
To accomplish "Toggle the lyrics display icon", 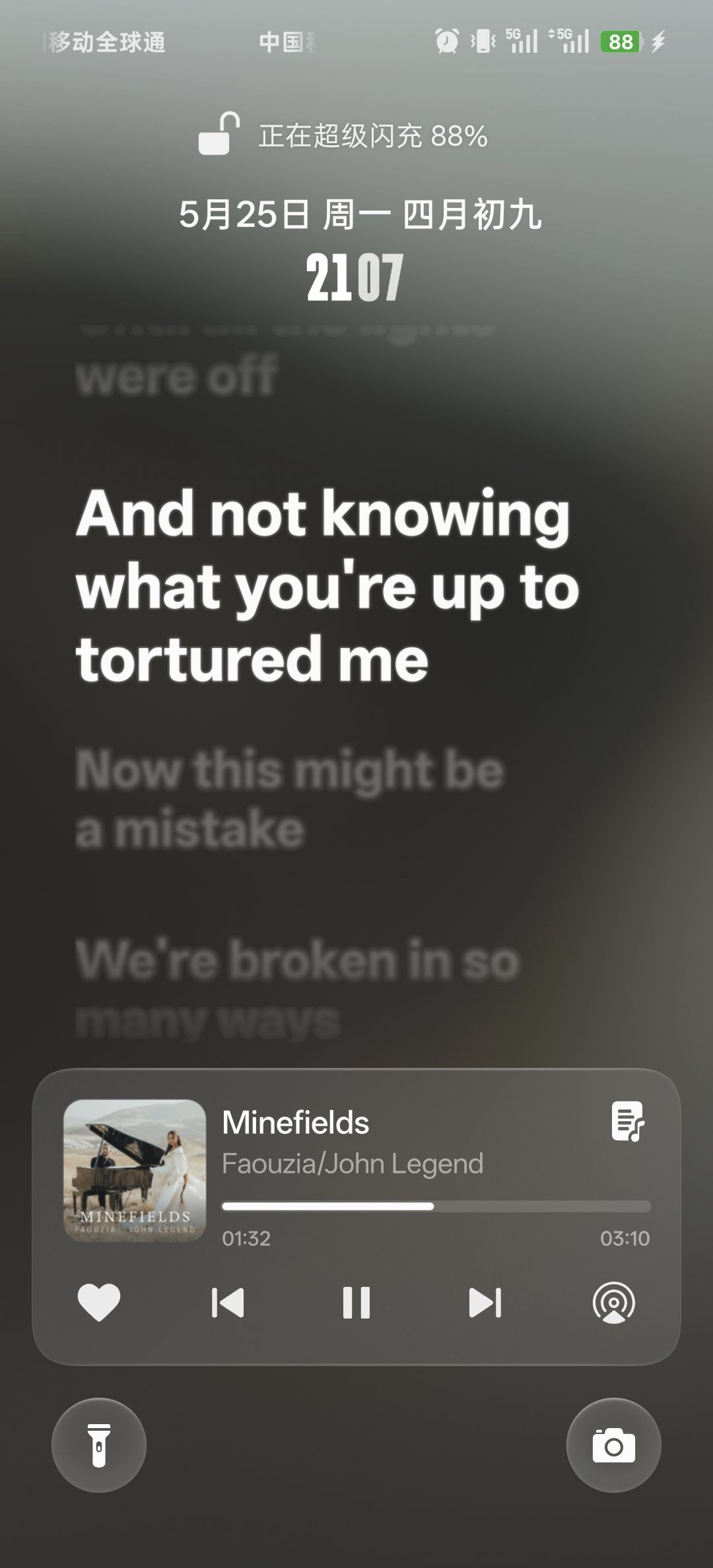I will point(627,1121).
